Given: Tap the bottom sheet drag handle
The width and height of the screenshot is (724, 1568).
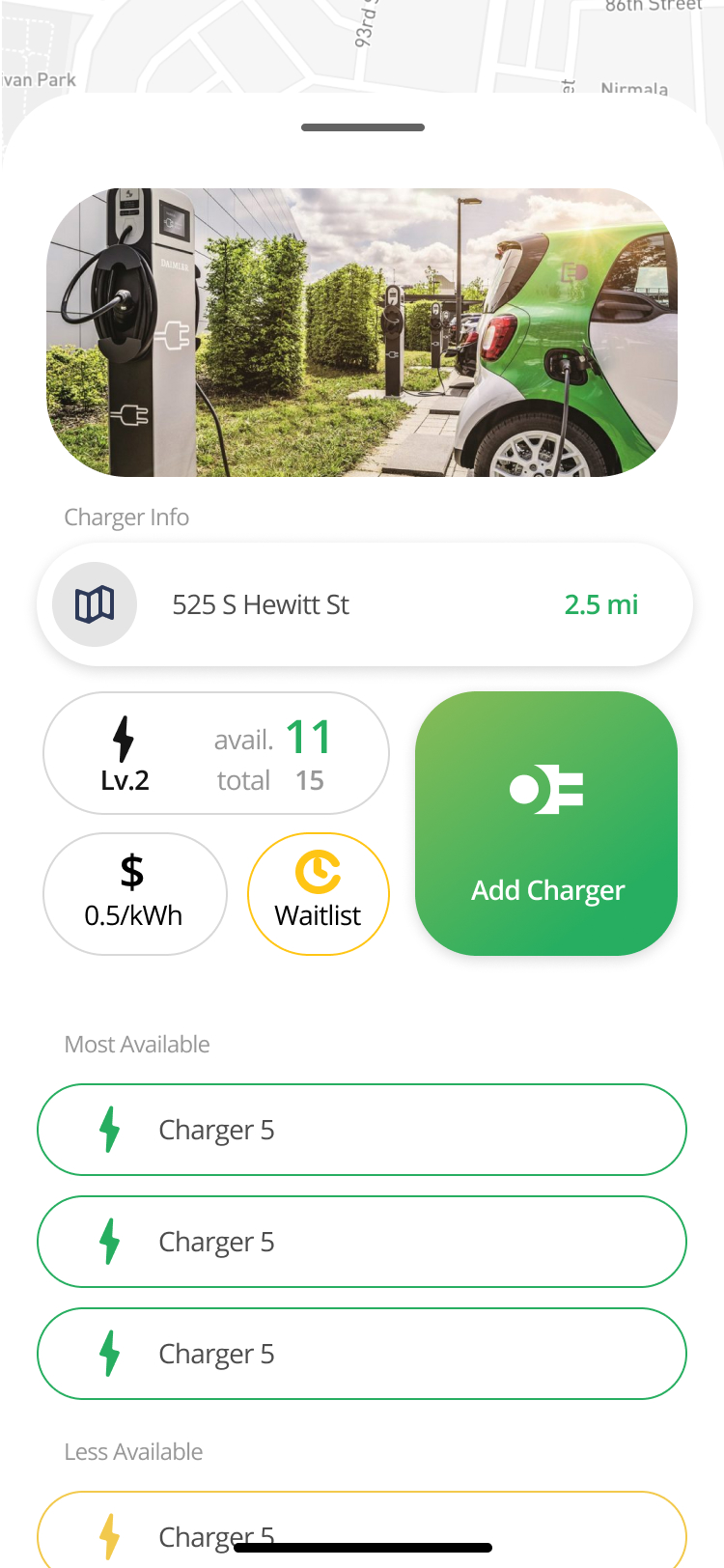Looking at the screenshot, I should pyautogui.click(x=363, y=127).
